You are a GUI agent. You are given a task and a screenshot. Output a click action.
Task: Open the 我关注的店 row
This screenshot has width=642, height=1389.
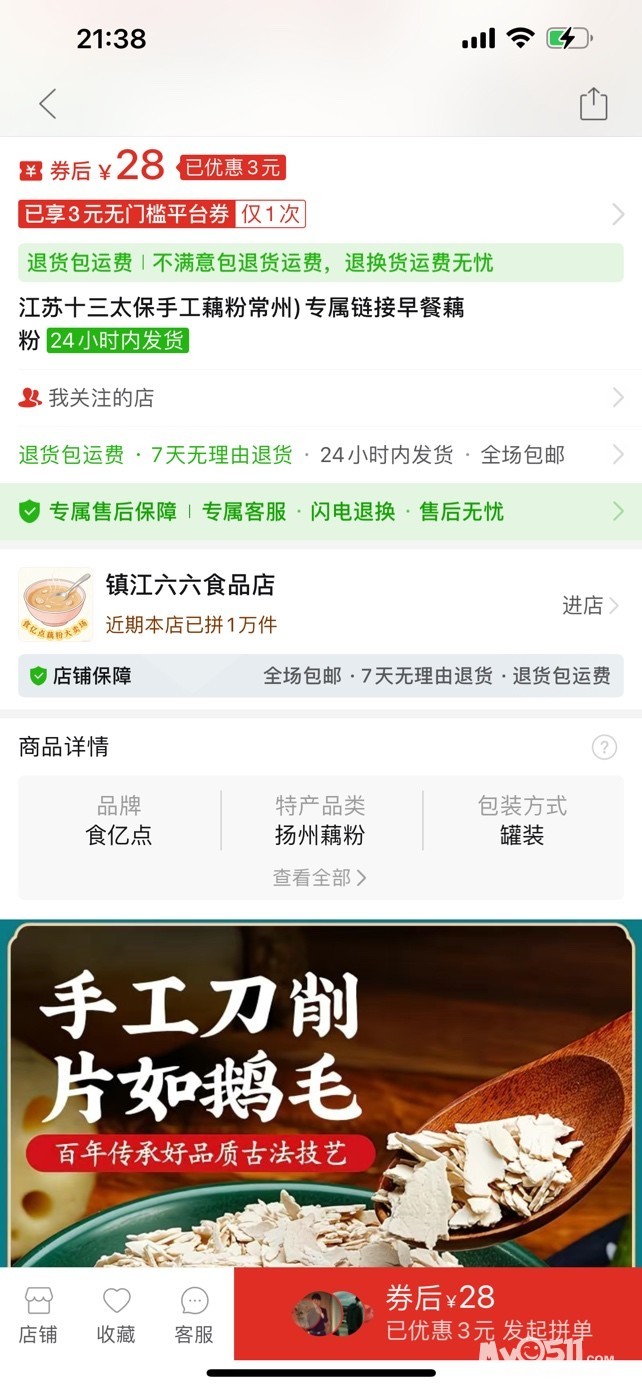click(x=320, y=398)
